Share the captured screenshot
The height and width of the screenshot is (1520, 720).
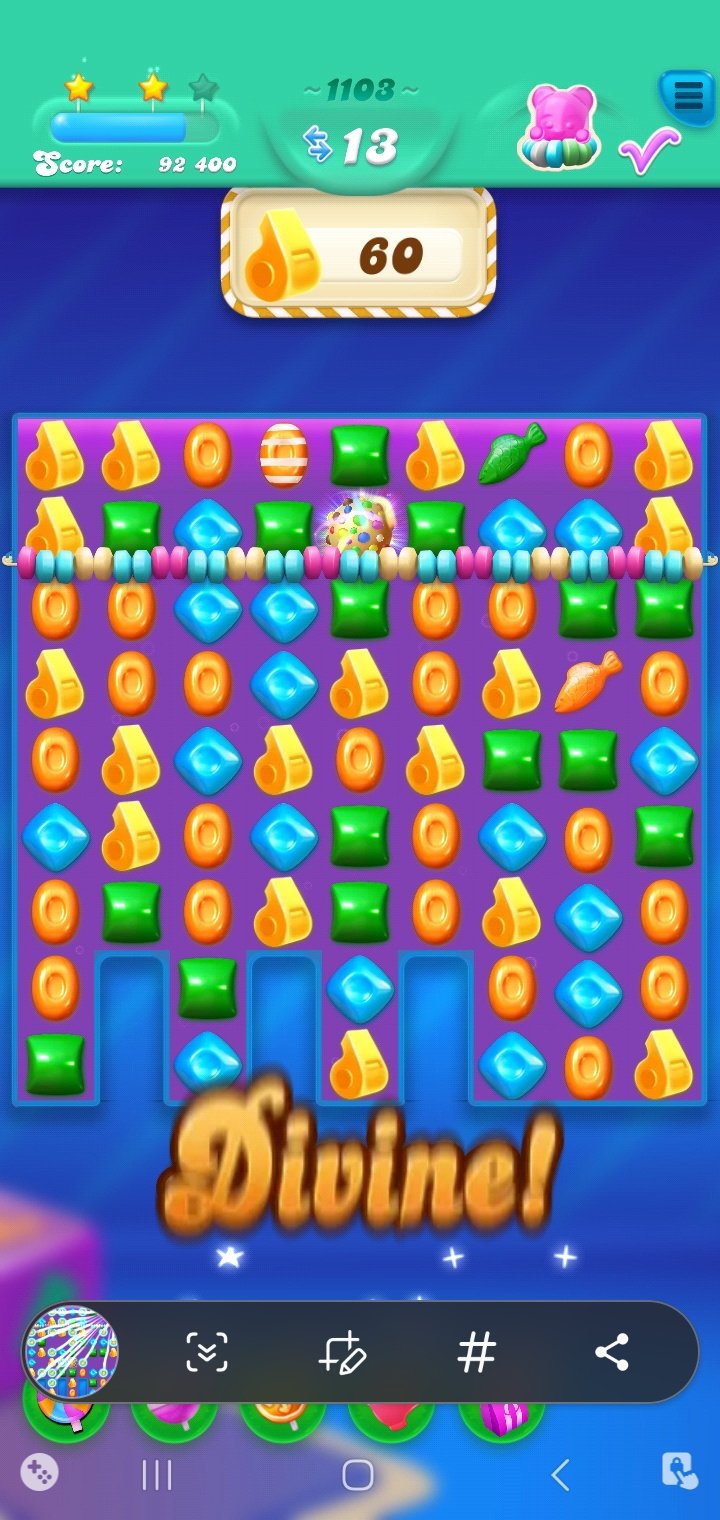611,1353
